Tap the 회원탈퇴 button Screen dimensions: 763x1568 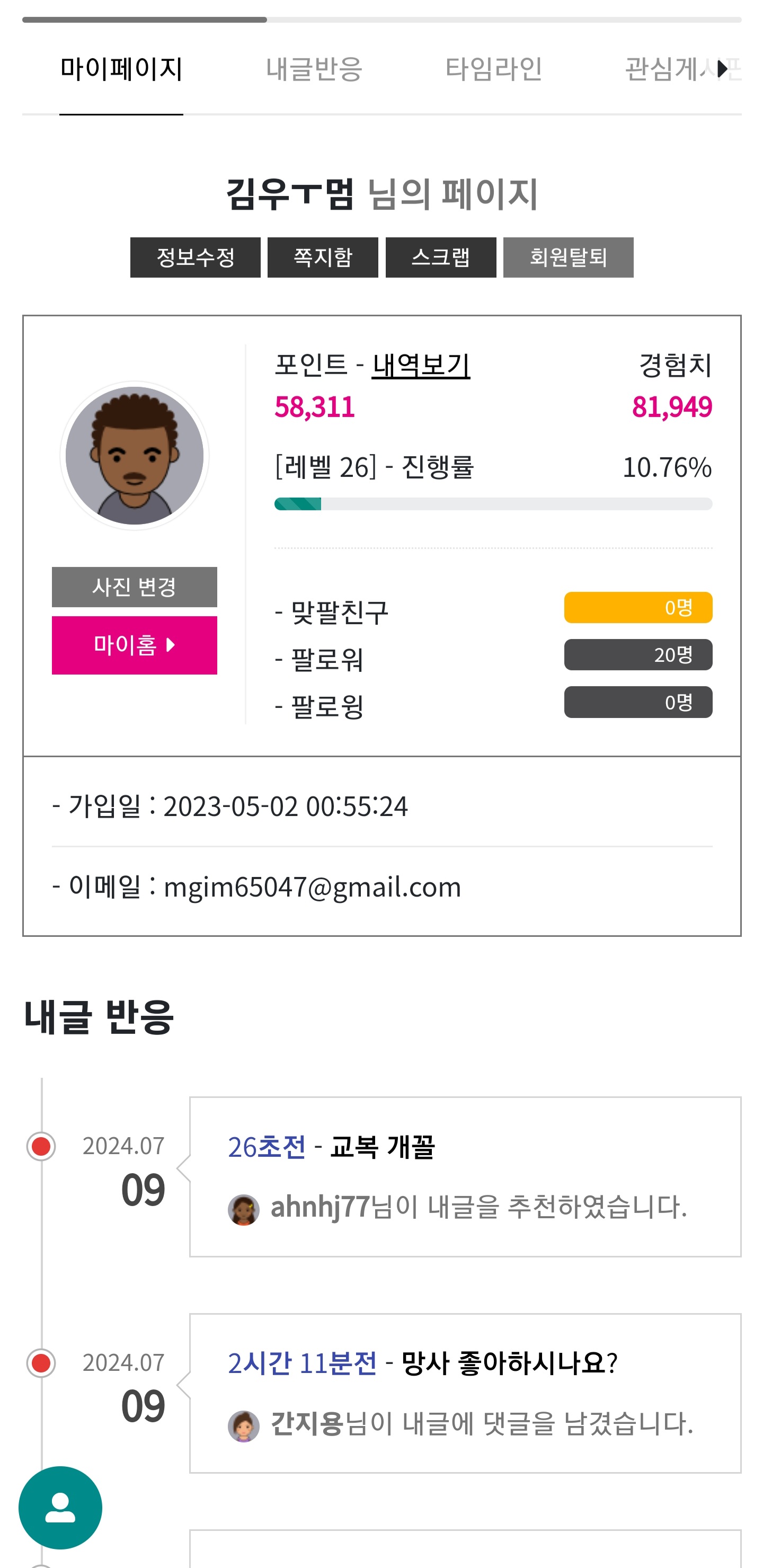point(567,258)
